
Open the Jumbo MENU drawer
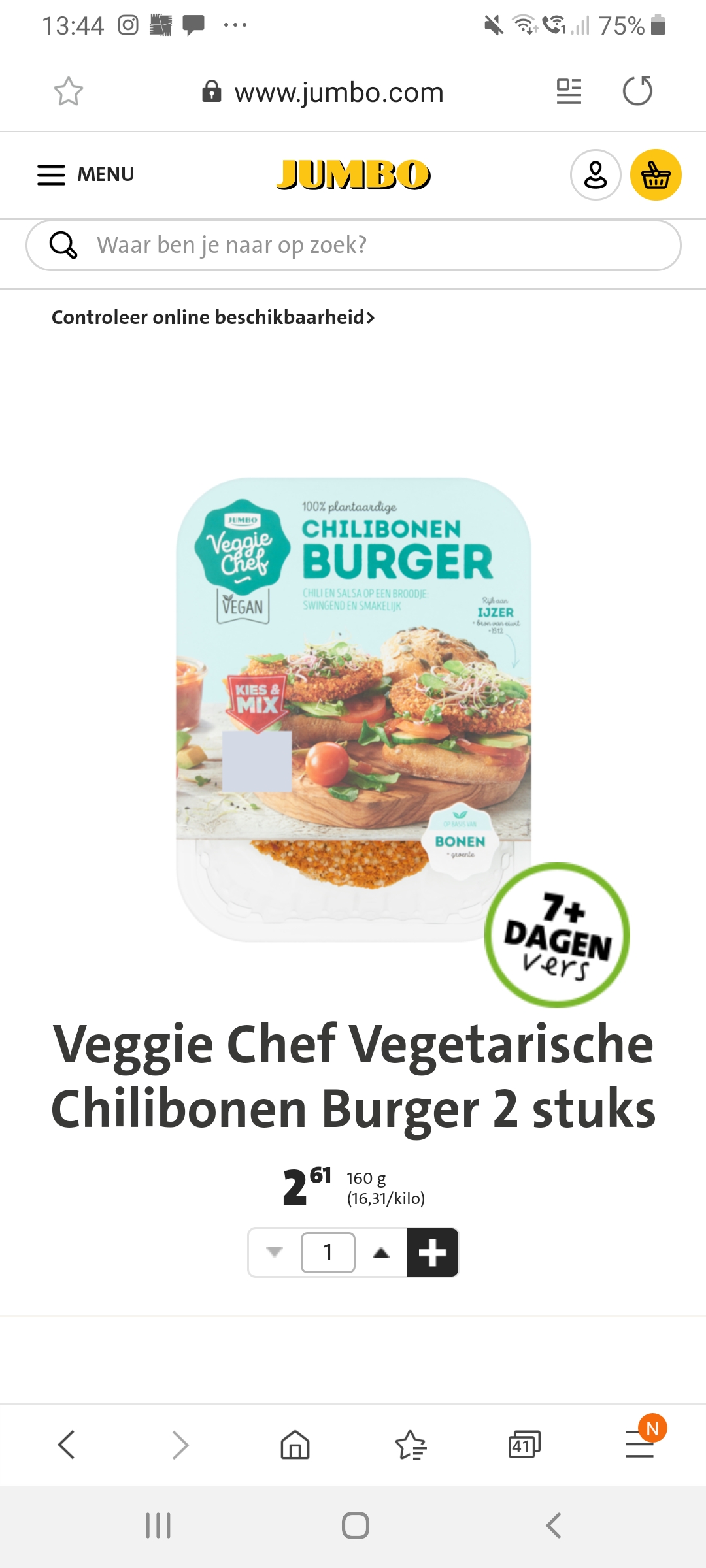pos(86,174)
